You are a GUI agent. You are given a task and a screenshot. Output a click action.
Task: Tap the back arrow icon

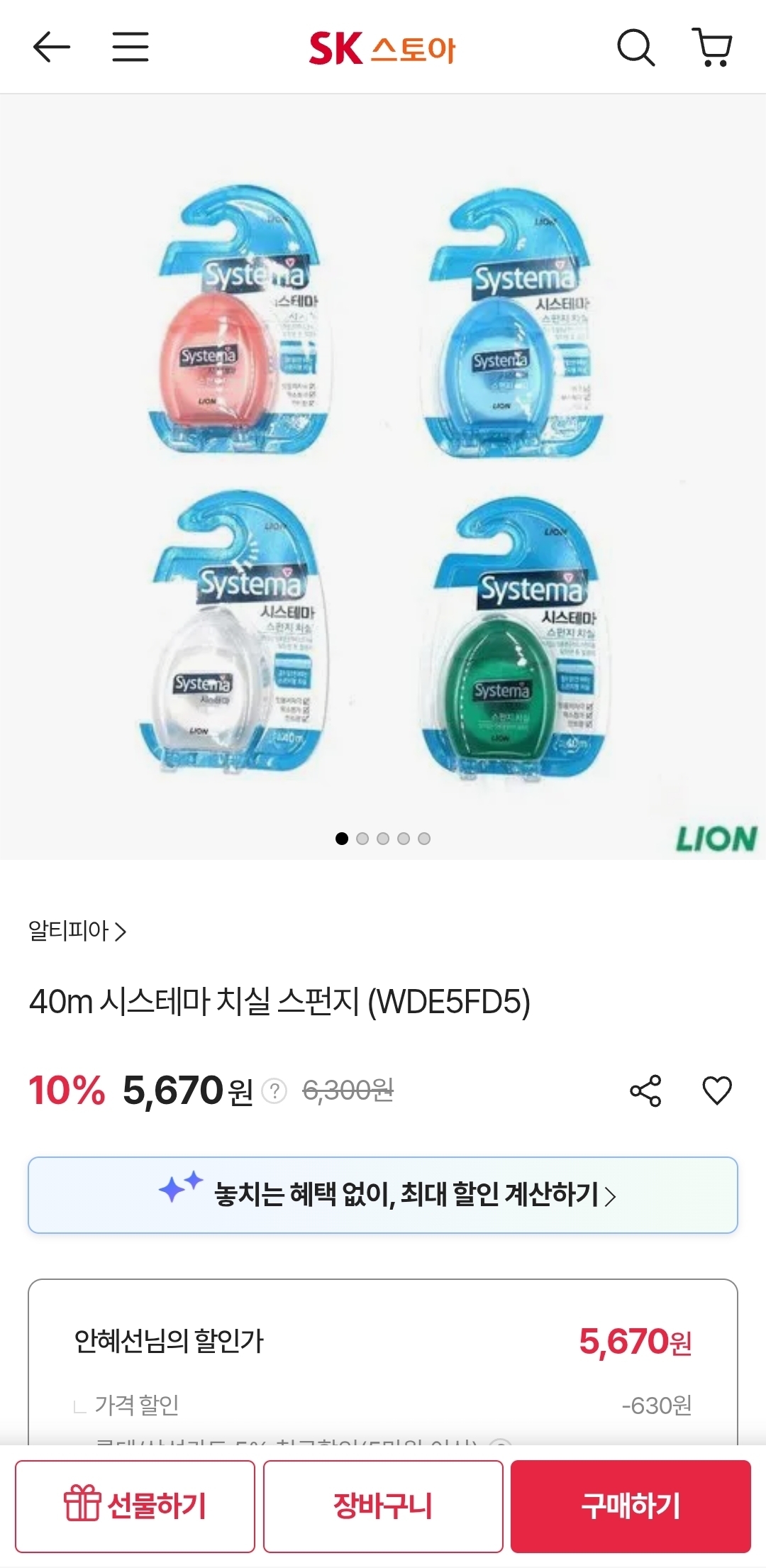[x=51, y=48]
